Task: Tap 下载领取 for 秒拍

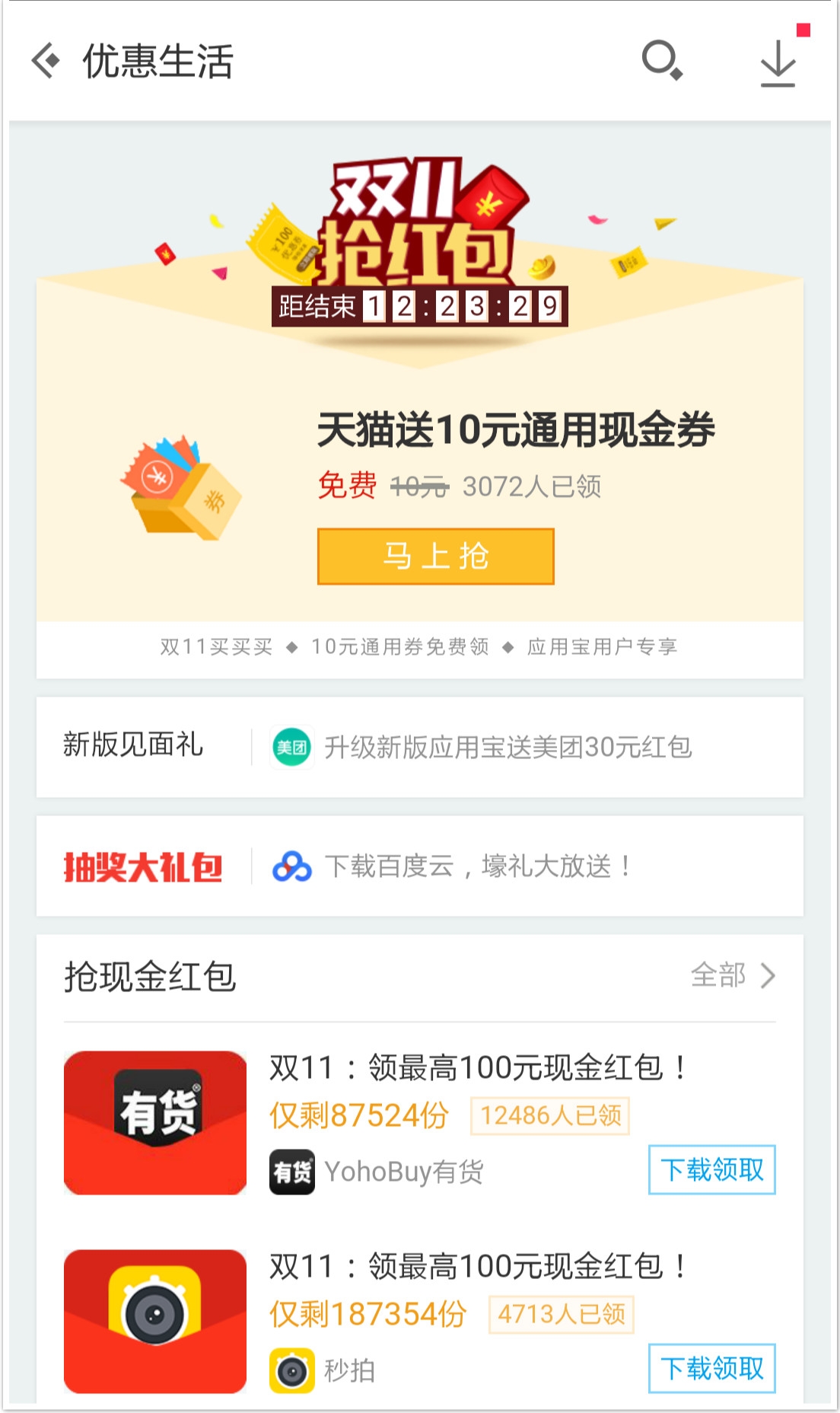Action: pyautogui.click(x=711, y=1368)
